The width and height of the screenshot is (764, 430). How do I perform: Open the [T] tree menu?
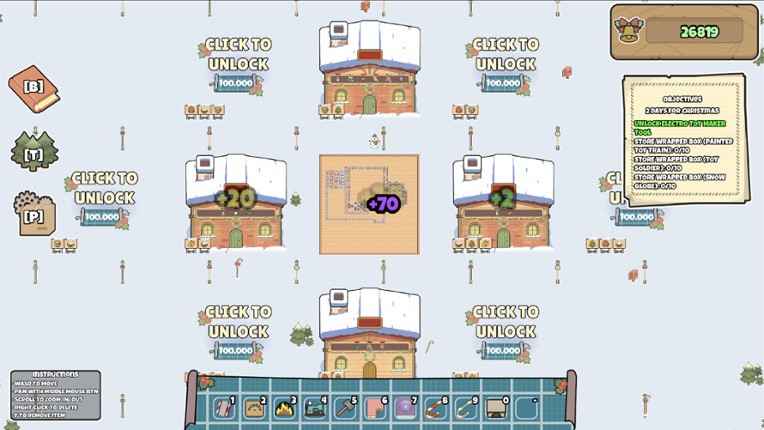[x=33, y=150]
